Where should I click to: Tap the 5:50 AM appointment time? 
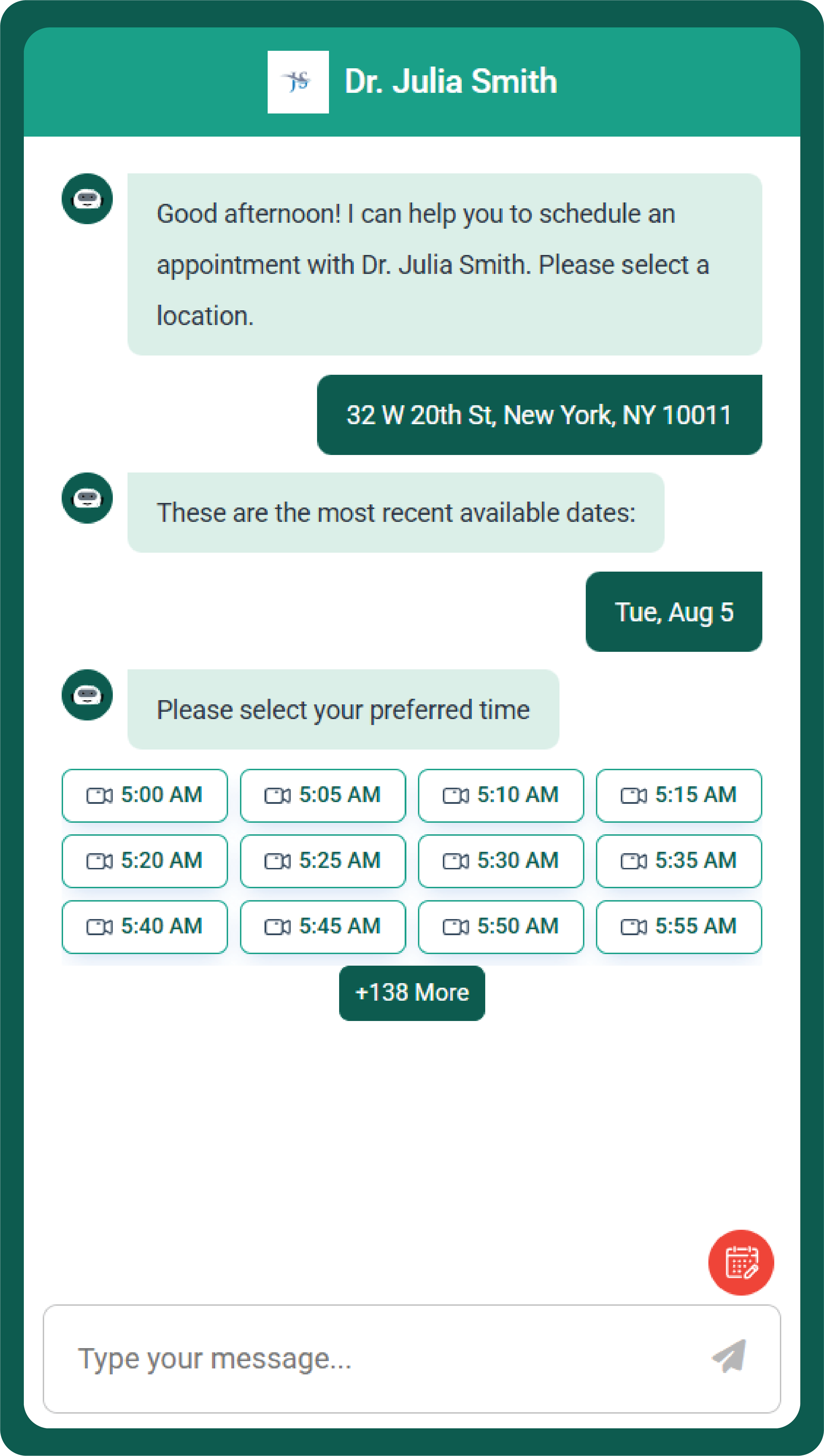500,926
